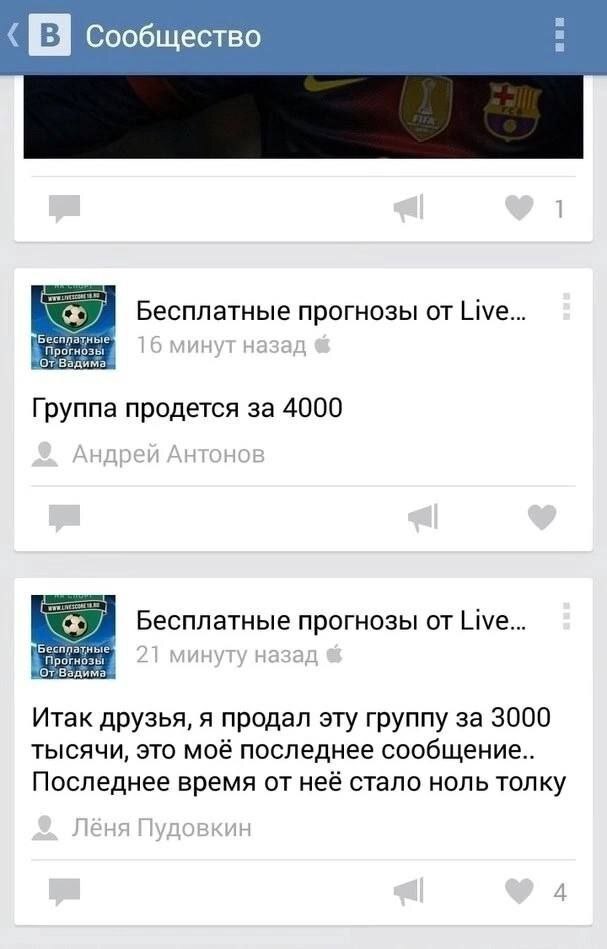Comment on the 'Группа продется за 4000' post
This screenshot has width=607, height=949.
(65, 517)
